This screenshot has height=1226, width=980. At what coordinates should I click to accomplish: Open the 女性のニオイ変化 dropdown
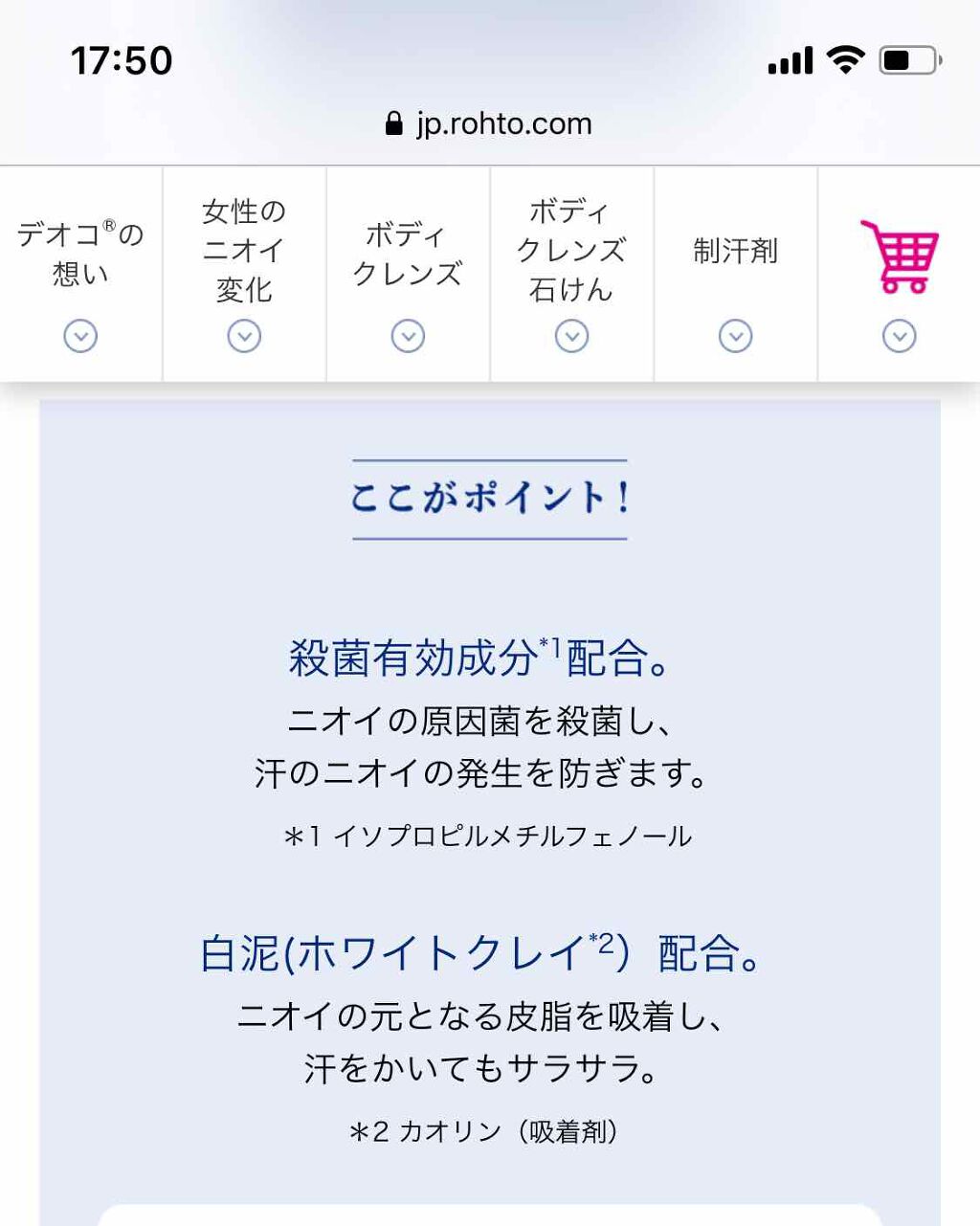(244, 336)
